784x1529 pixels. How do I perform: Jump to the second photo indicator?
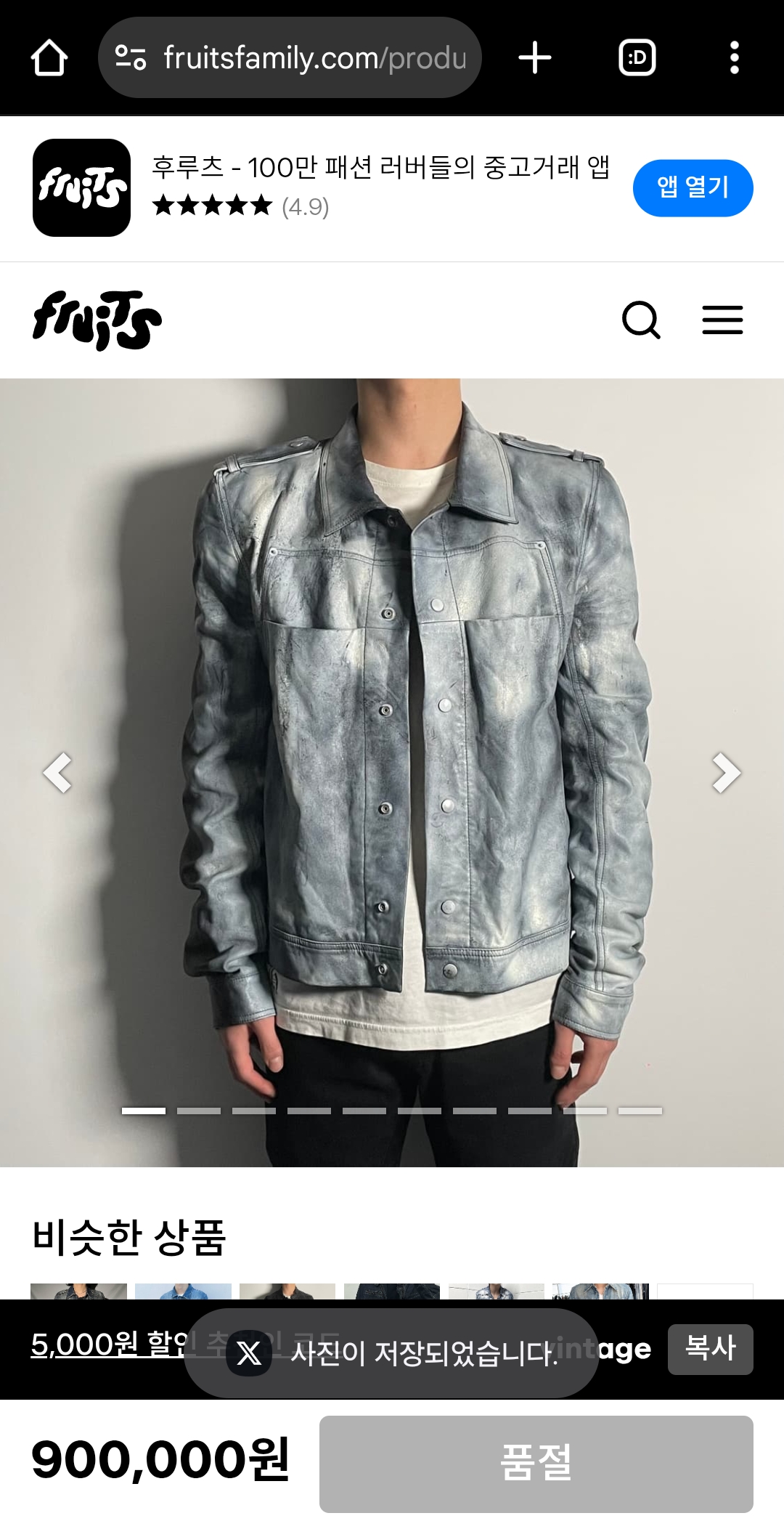[x=199, y=1111]
